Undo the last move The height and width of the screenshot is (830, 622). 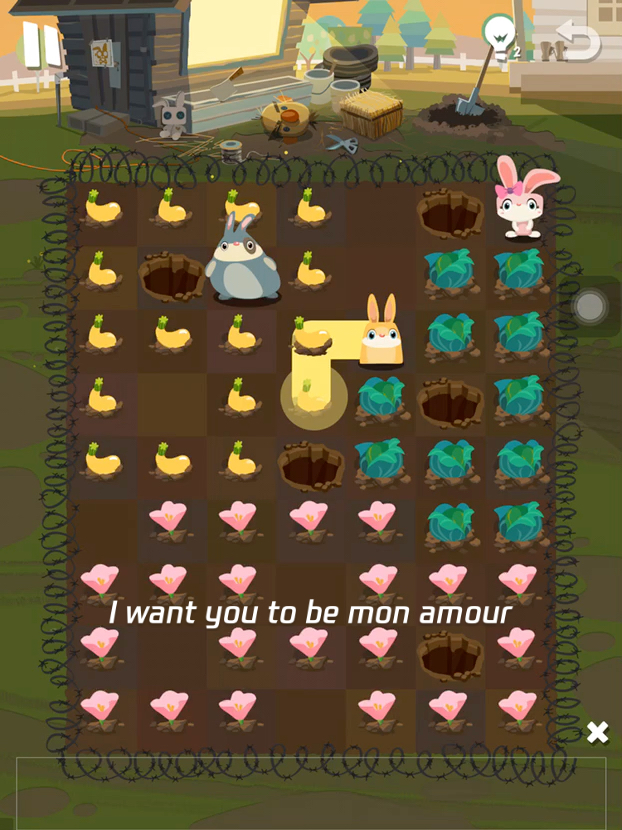pyautogui.click(x=577, y=41)
